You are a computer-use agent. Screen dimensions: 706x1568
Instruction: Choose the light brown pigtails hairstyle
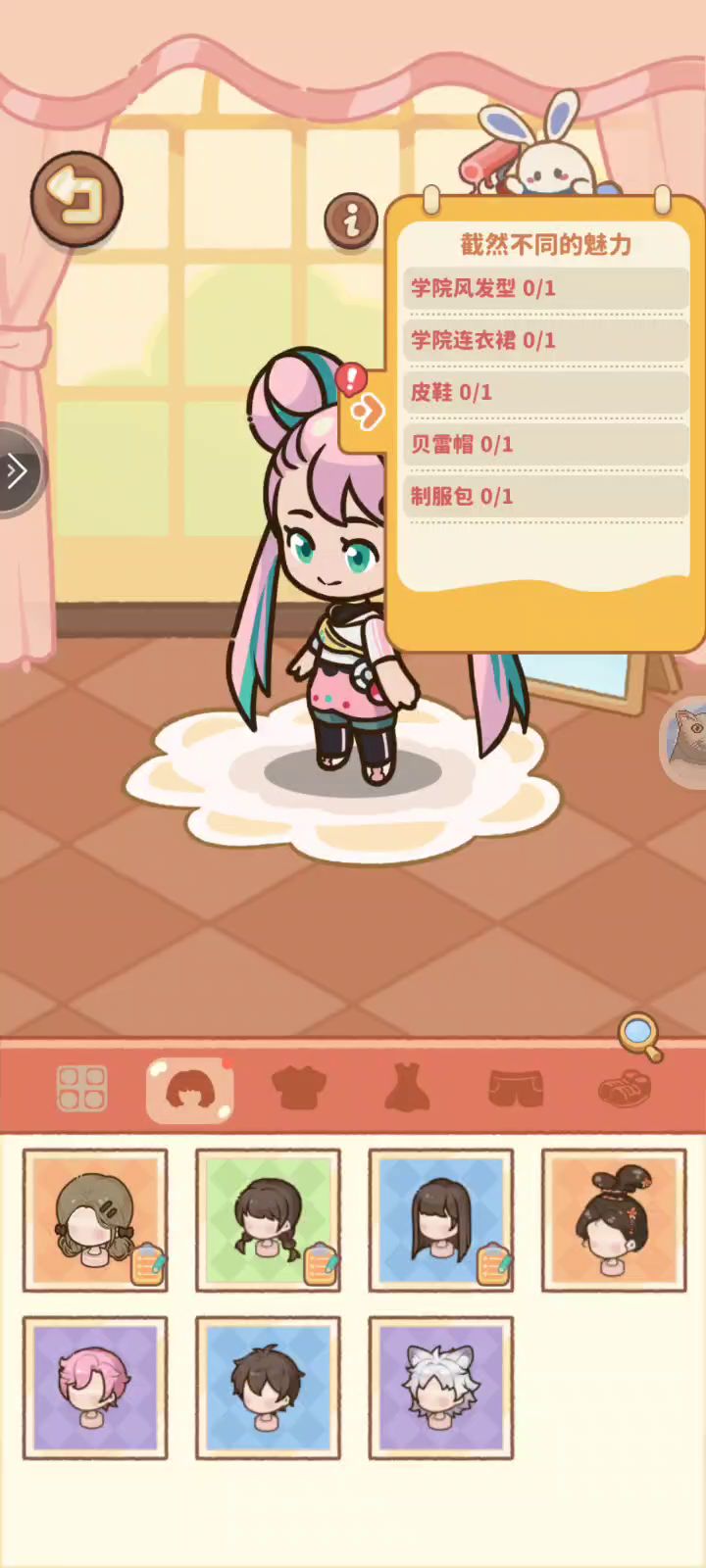tap(95, 1220)
